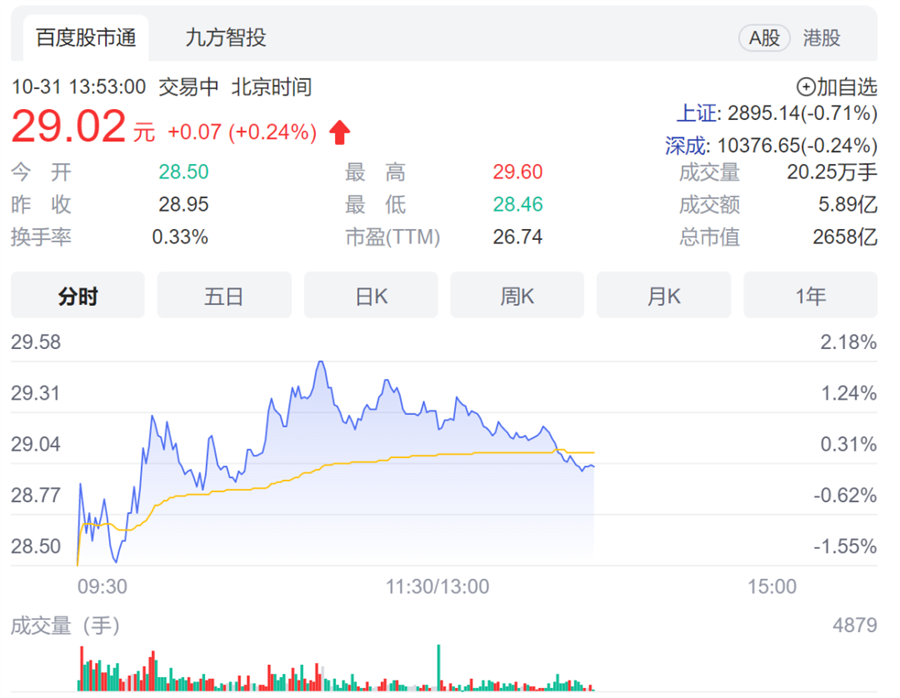Switch chart to 五日 view
Image resolution: width=900 pixels, height=698 pixels.
(x=224, y=296)
